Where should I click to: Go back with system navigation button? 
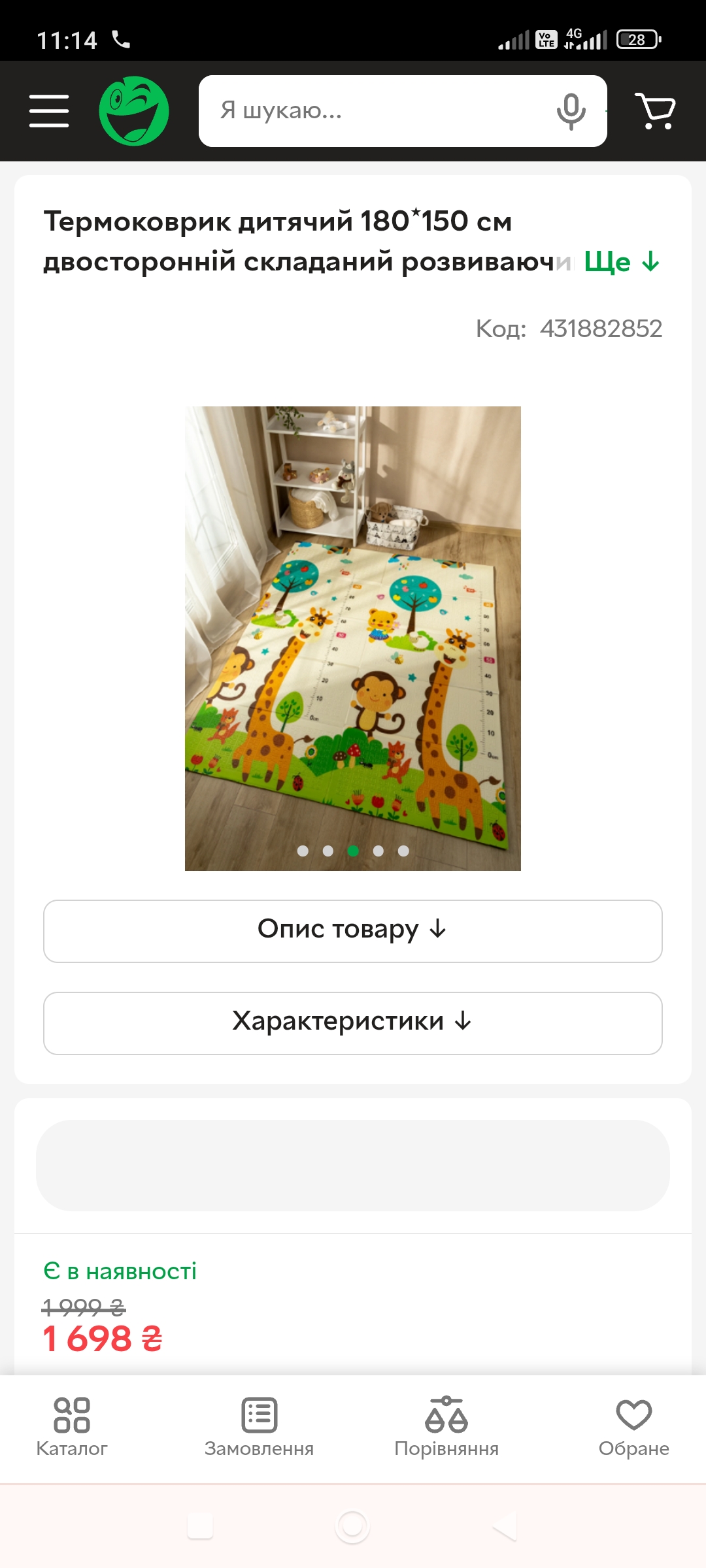tap(505, 1526)
